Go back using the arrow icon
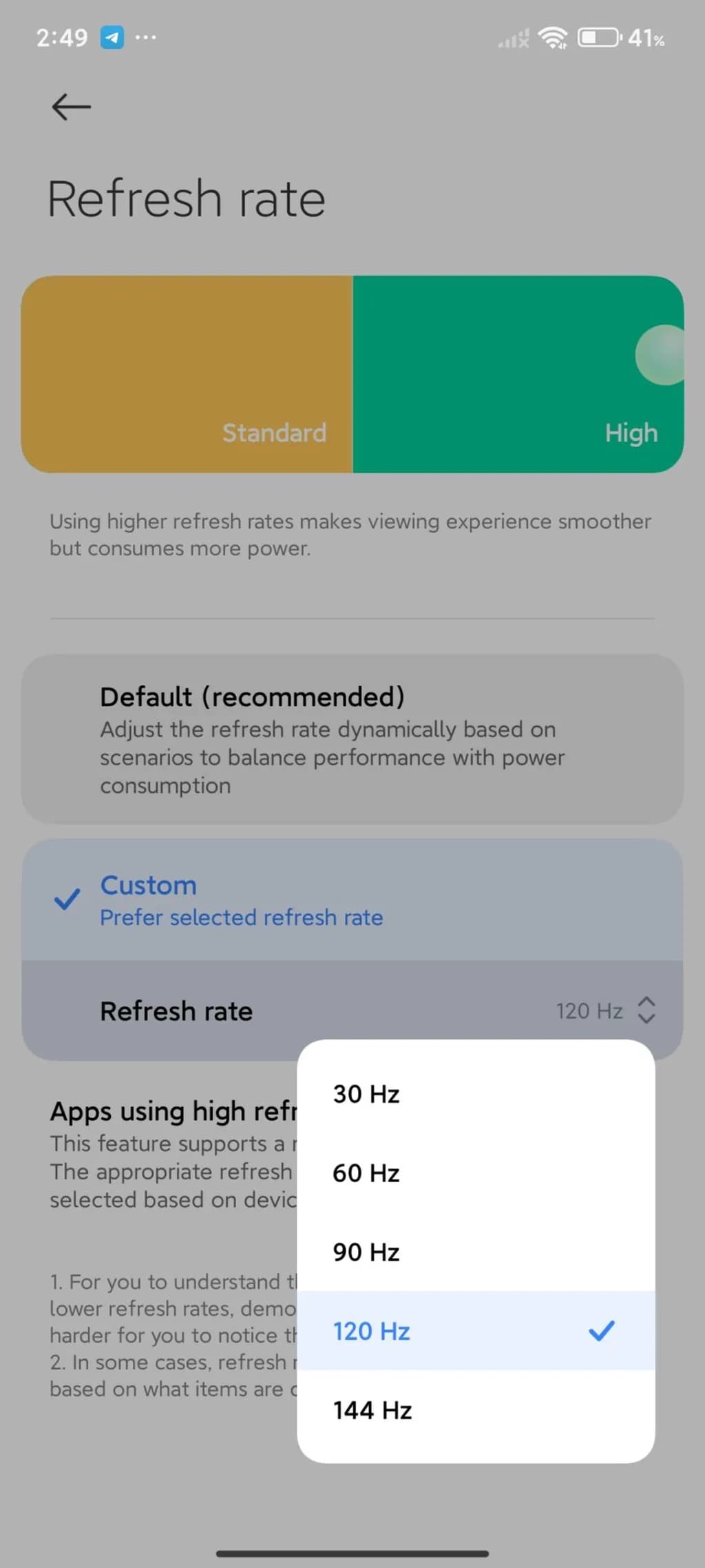This screenshot has width=705, height=1568. (x=71, y=107)
